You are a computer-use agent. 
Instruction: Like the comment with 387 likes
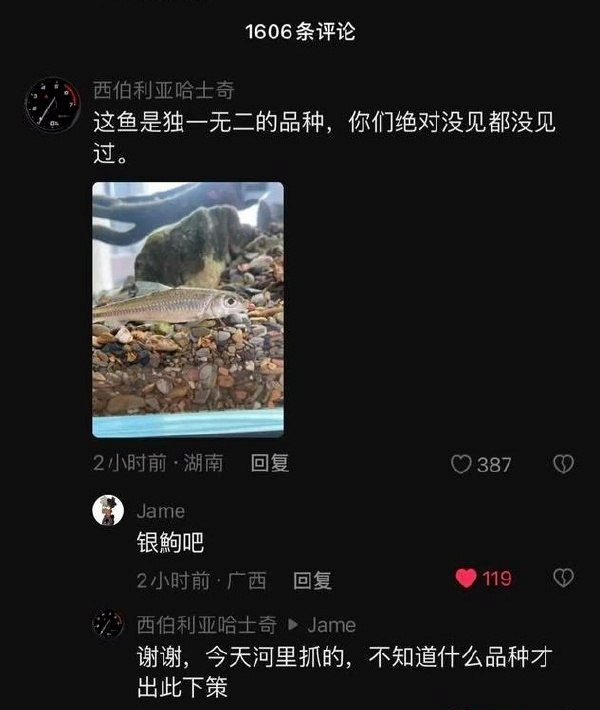tap(461, 464)
